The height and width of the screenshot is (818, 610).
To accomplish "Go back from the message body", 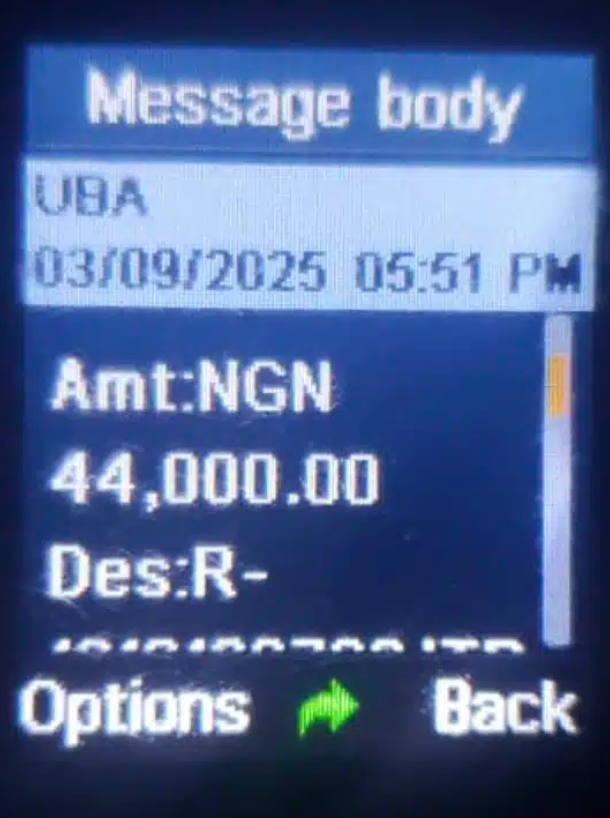I will (504, 708).
